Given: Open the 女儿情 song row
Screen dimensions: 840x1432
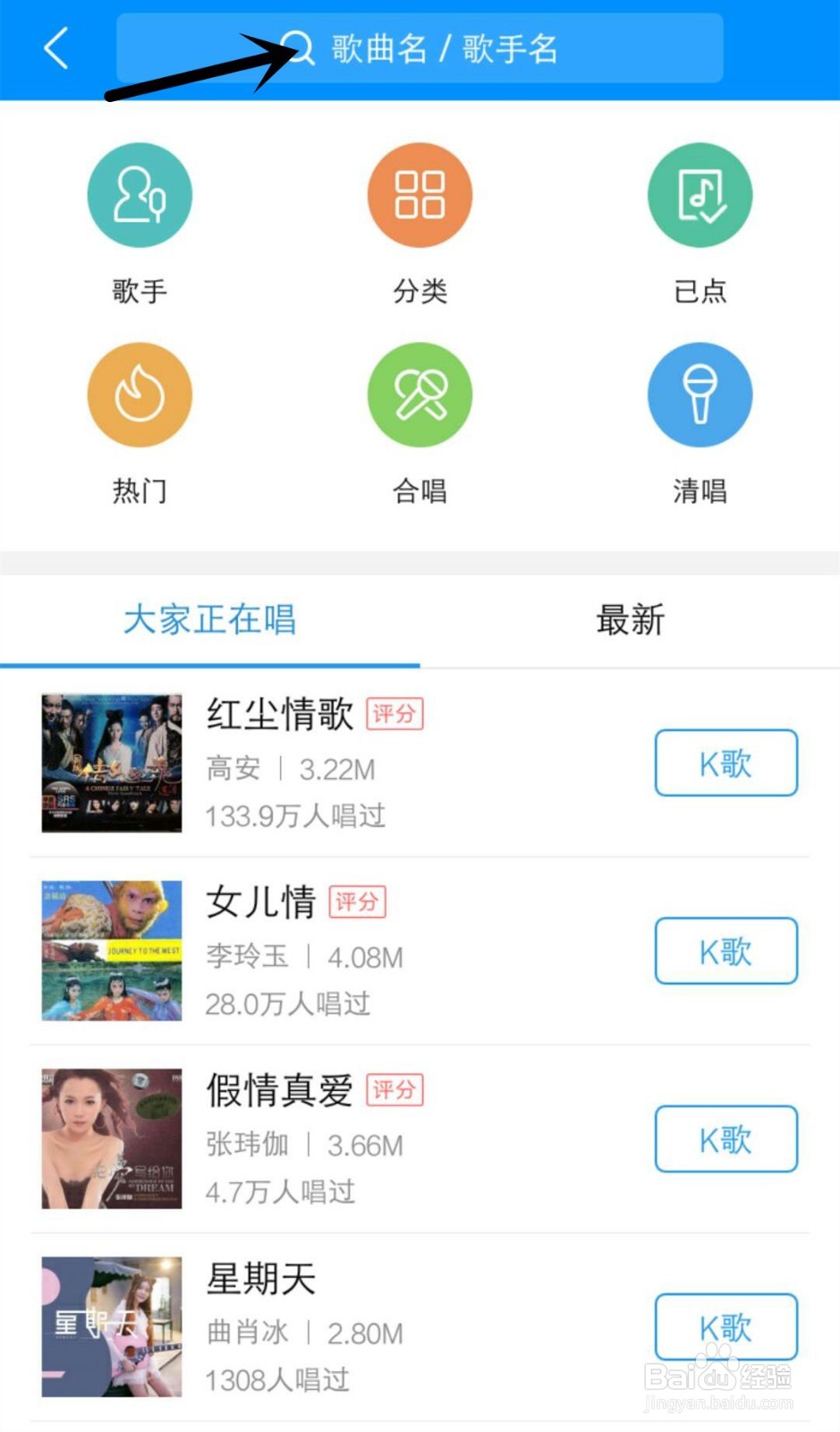Looking at the screenshot, I should [420, 951].
